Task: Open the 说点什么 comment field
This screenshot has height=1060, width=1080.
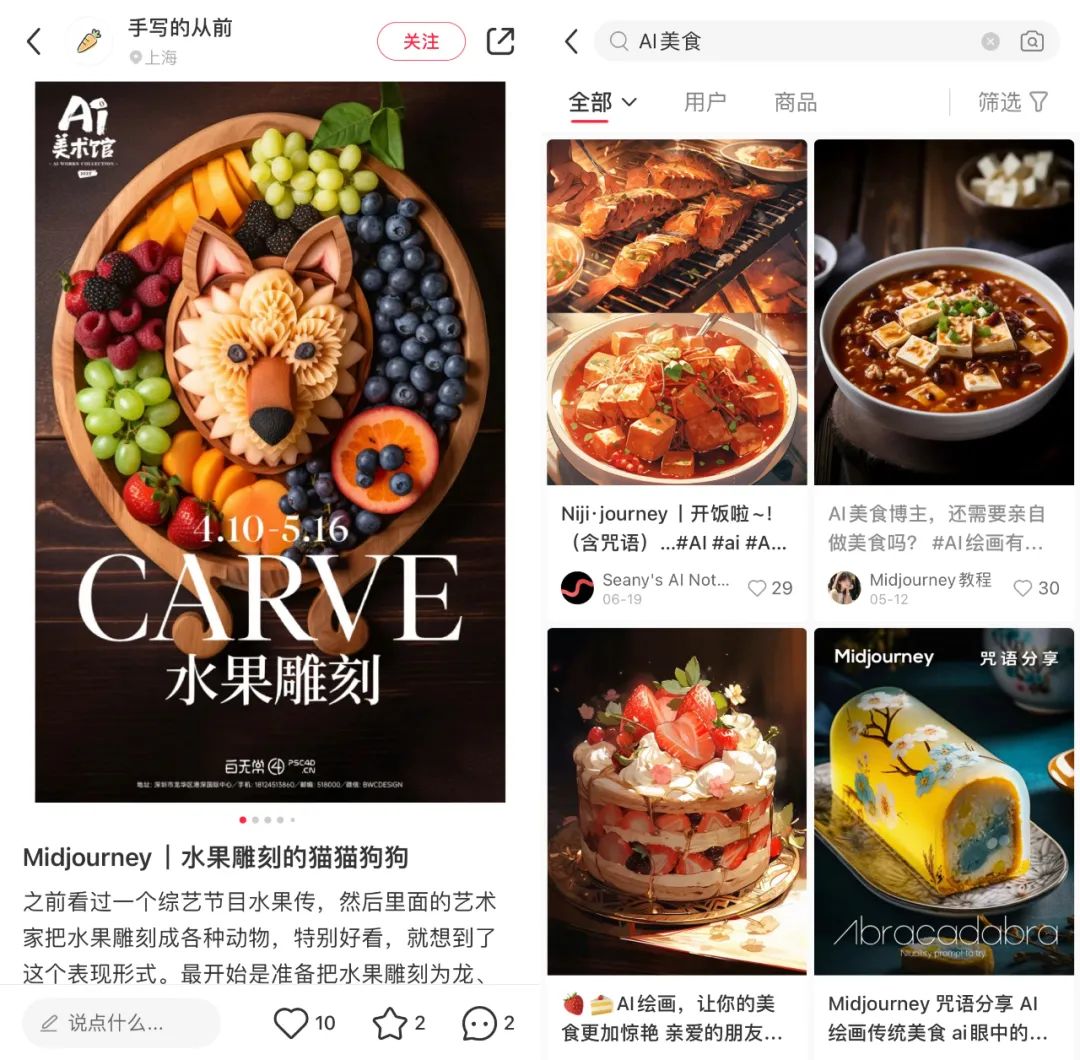Action: (120, 1022)
